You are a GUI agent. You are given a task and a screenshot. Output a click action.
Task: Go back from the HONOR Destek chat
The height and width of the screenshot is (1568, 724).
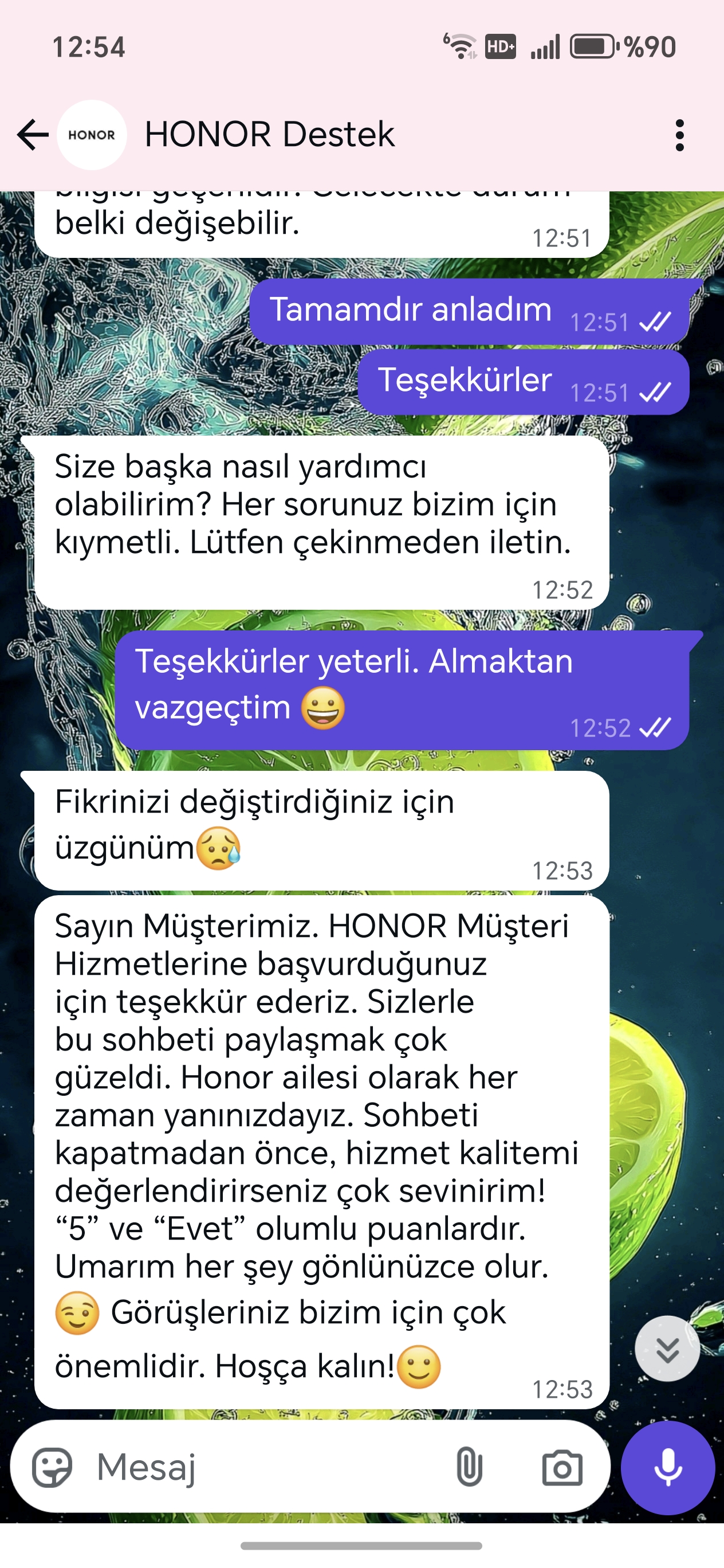pos(33,135)
